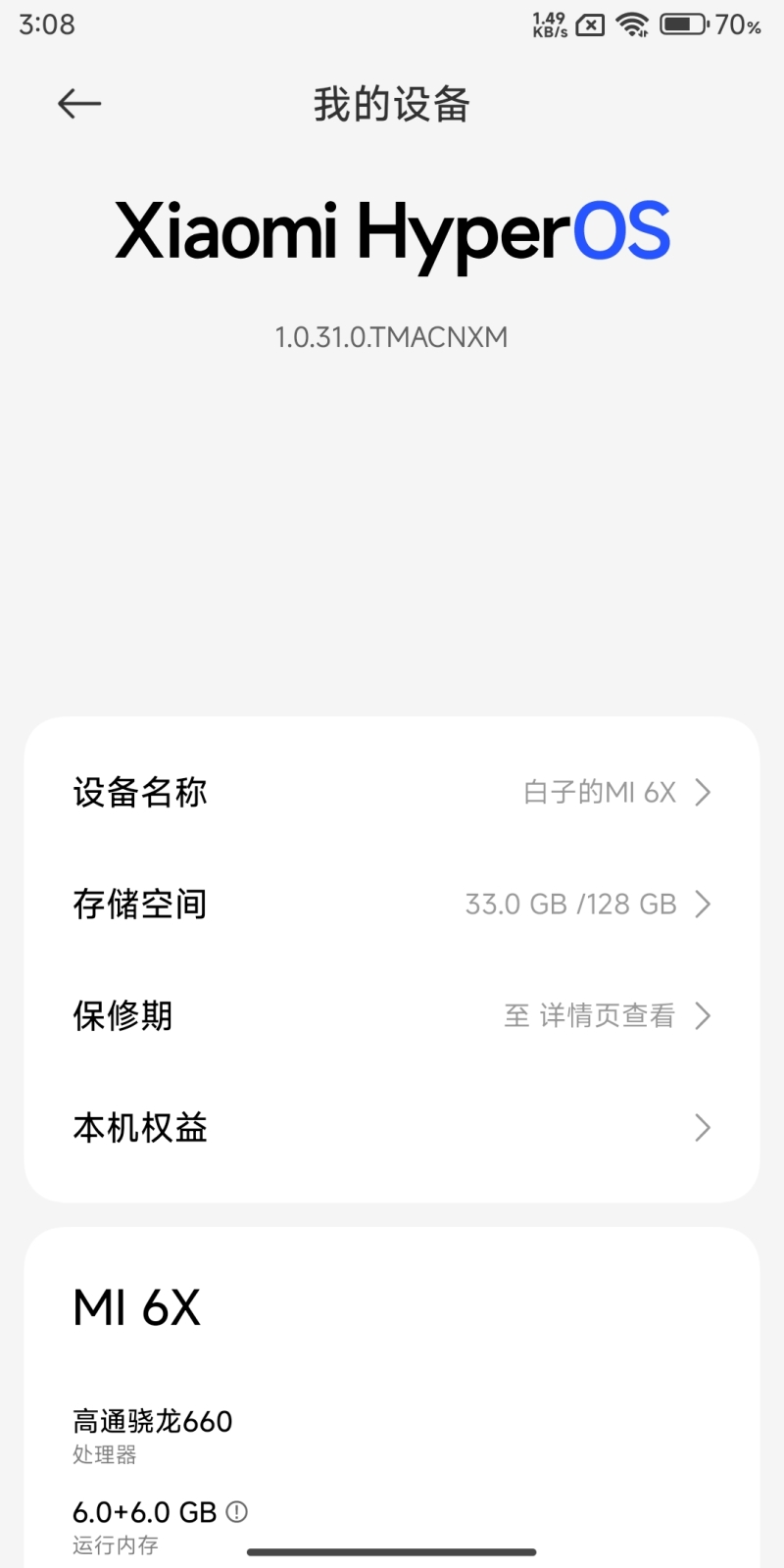View 保修期 warranty details
This screenshot has height=1568, width=784.
pos(392,1015)
